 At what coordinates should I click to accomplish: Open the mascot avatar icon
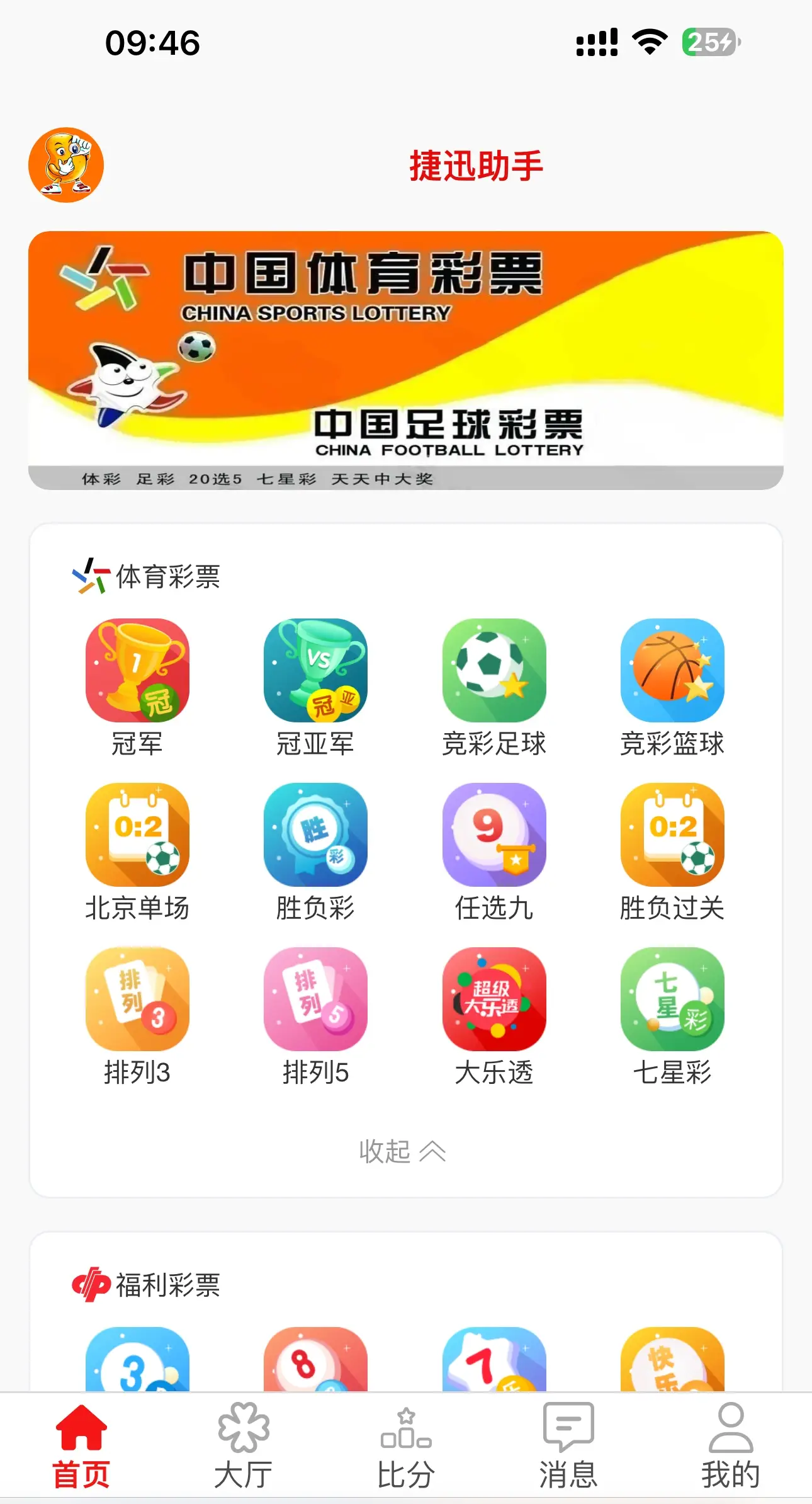coord(66,165)
